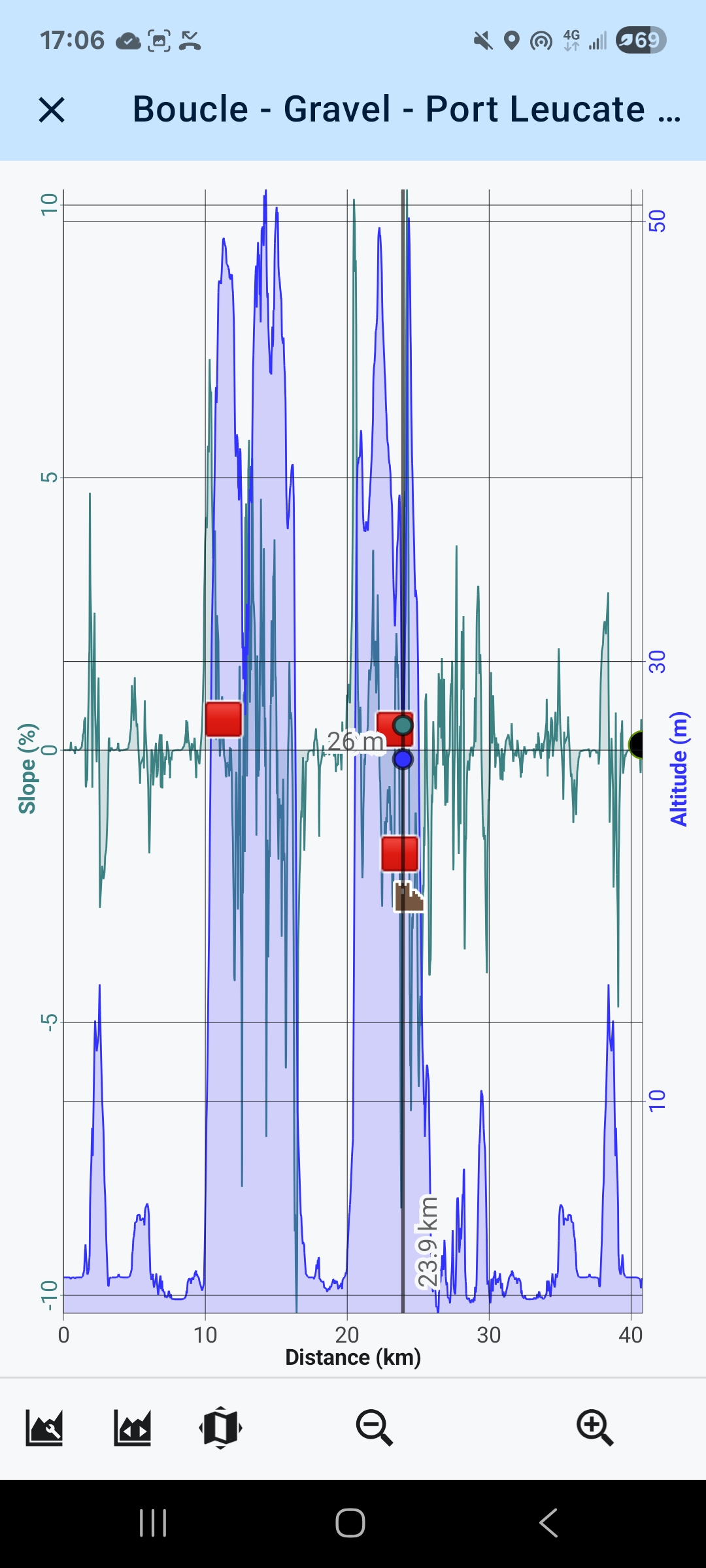Zoom in on the profile chart
The width and height of the screenshot is (706, 1568).
click(594, 1428)
